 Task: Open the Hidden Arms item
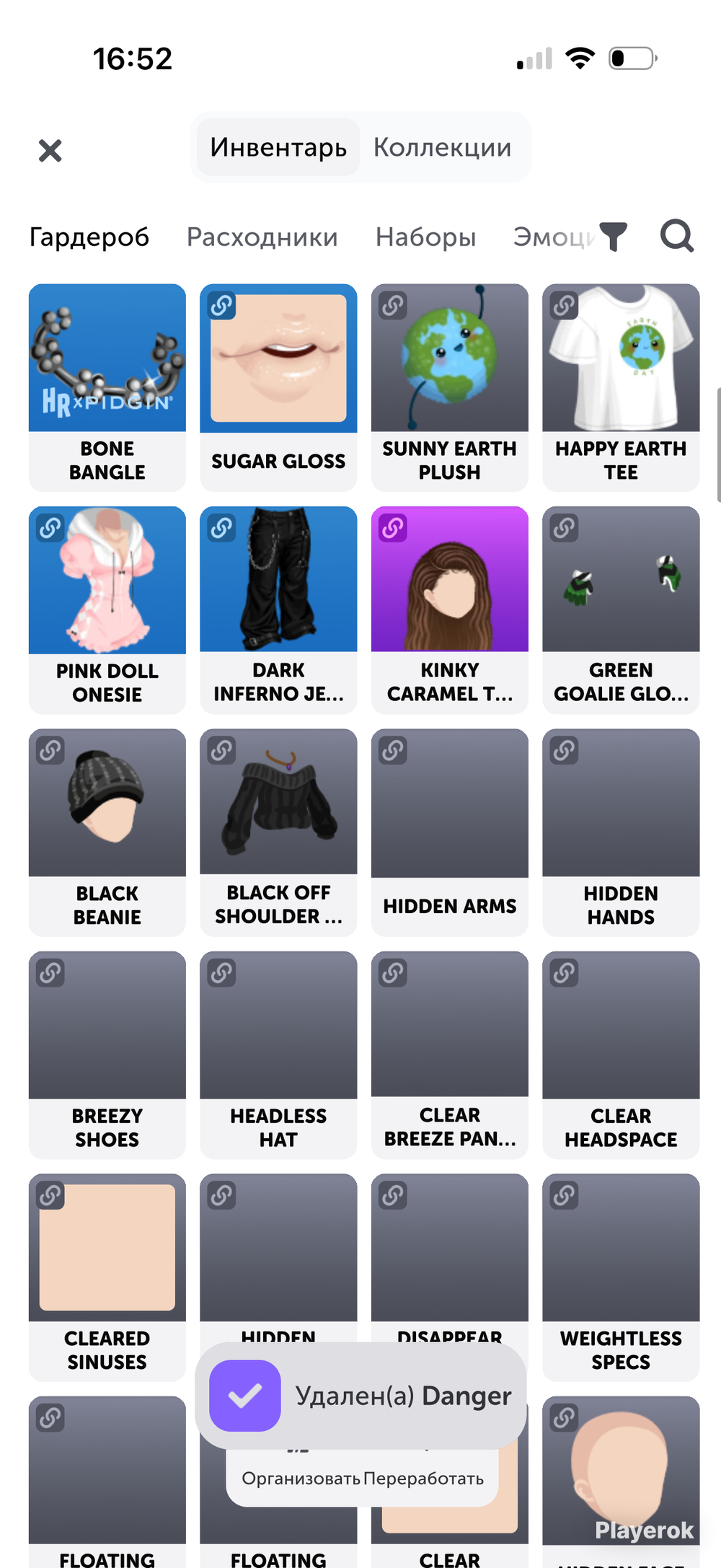tap(450, 832)
